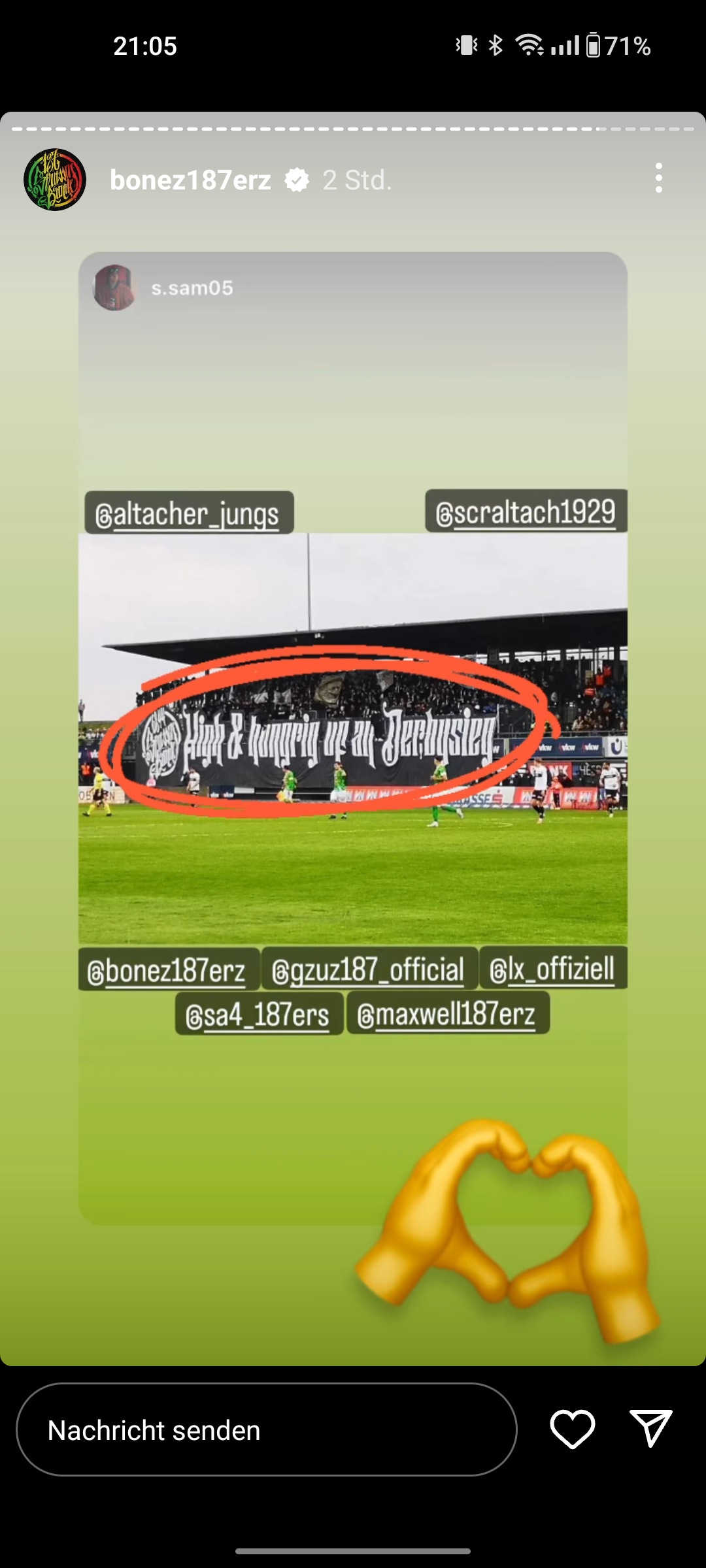This screenshot has width=706, height=1568.
Task: Open the @scraltach1929 mention
Action: tap(526, 511)
